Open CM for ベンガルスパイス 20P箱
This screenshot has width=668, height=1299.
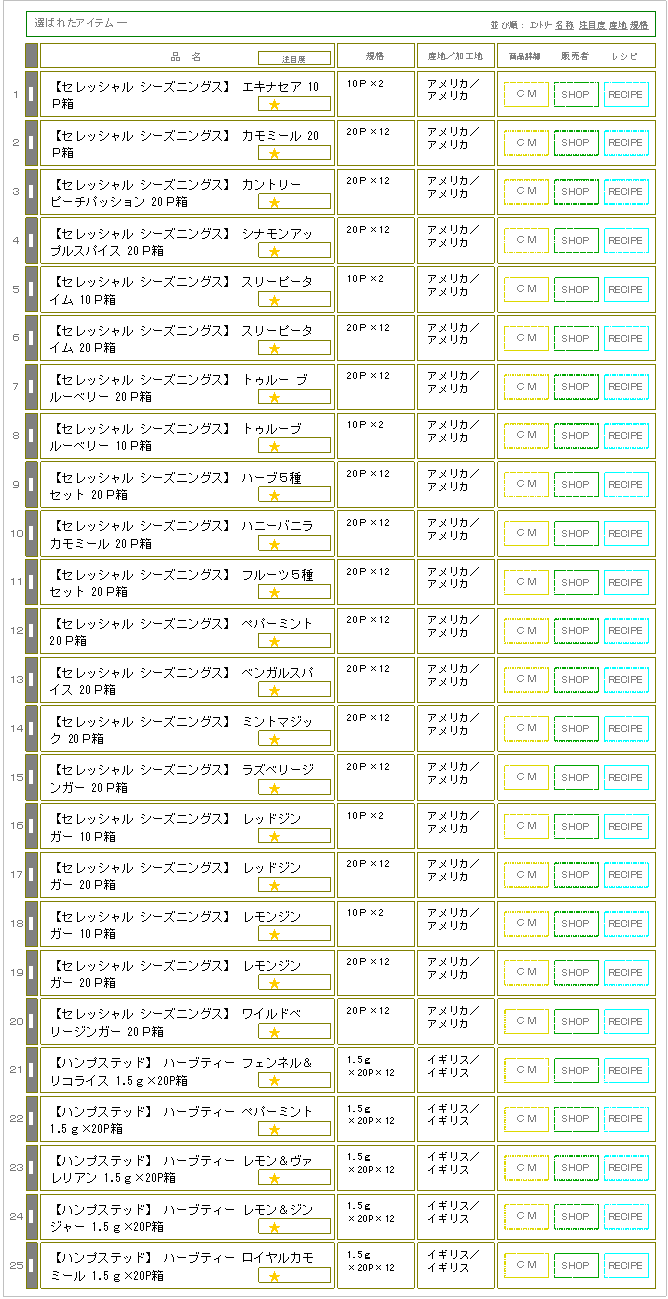(526, 679)
